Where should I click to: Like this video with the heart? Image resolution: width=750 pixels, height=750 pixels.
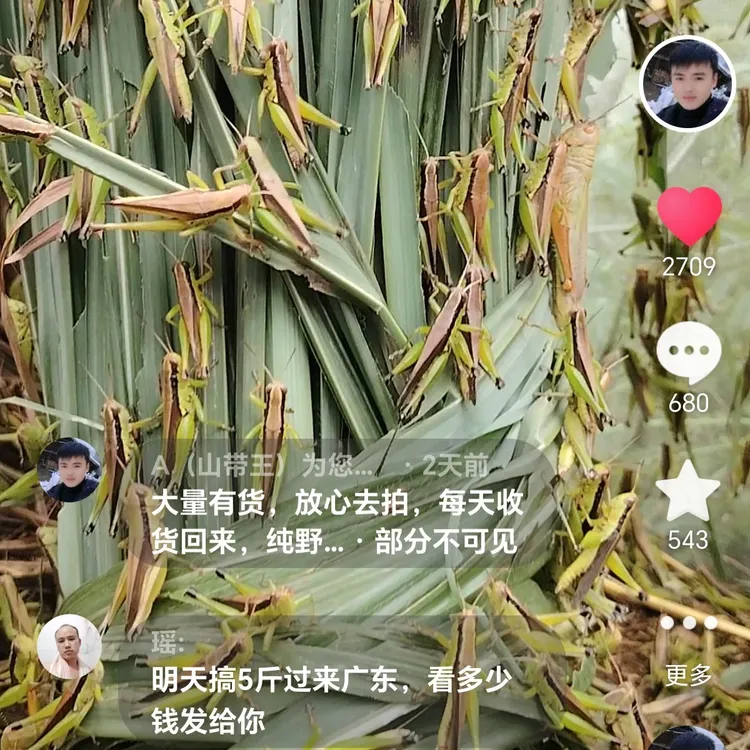coord(689,216)
